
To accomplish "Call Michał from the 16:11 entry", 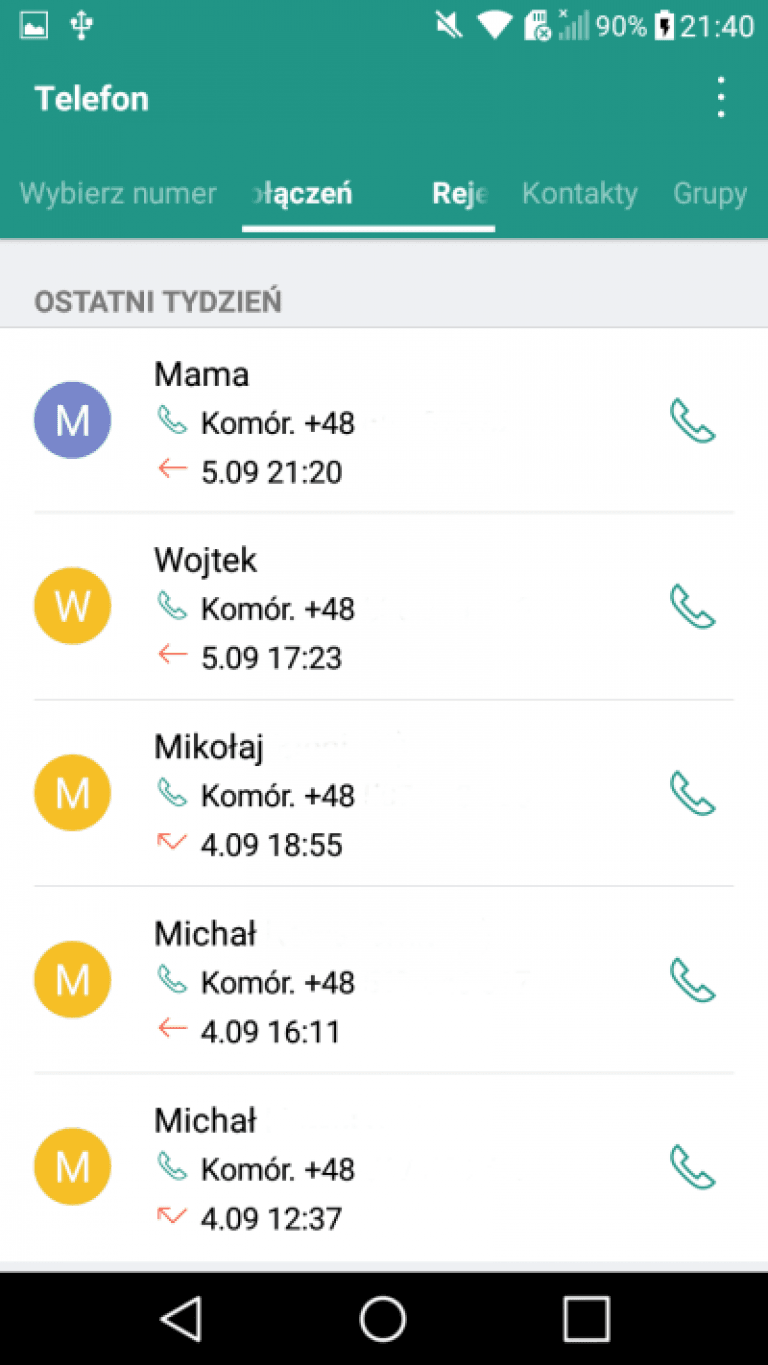I will click(692, 981).
